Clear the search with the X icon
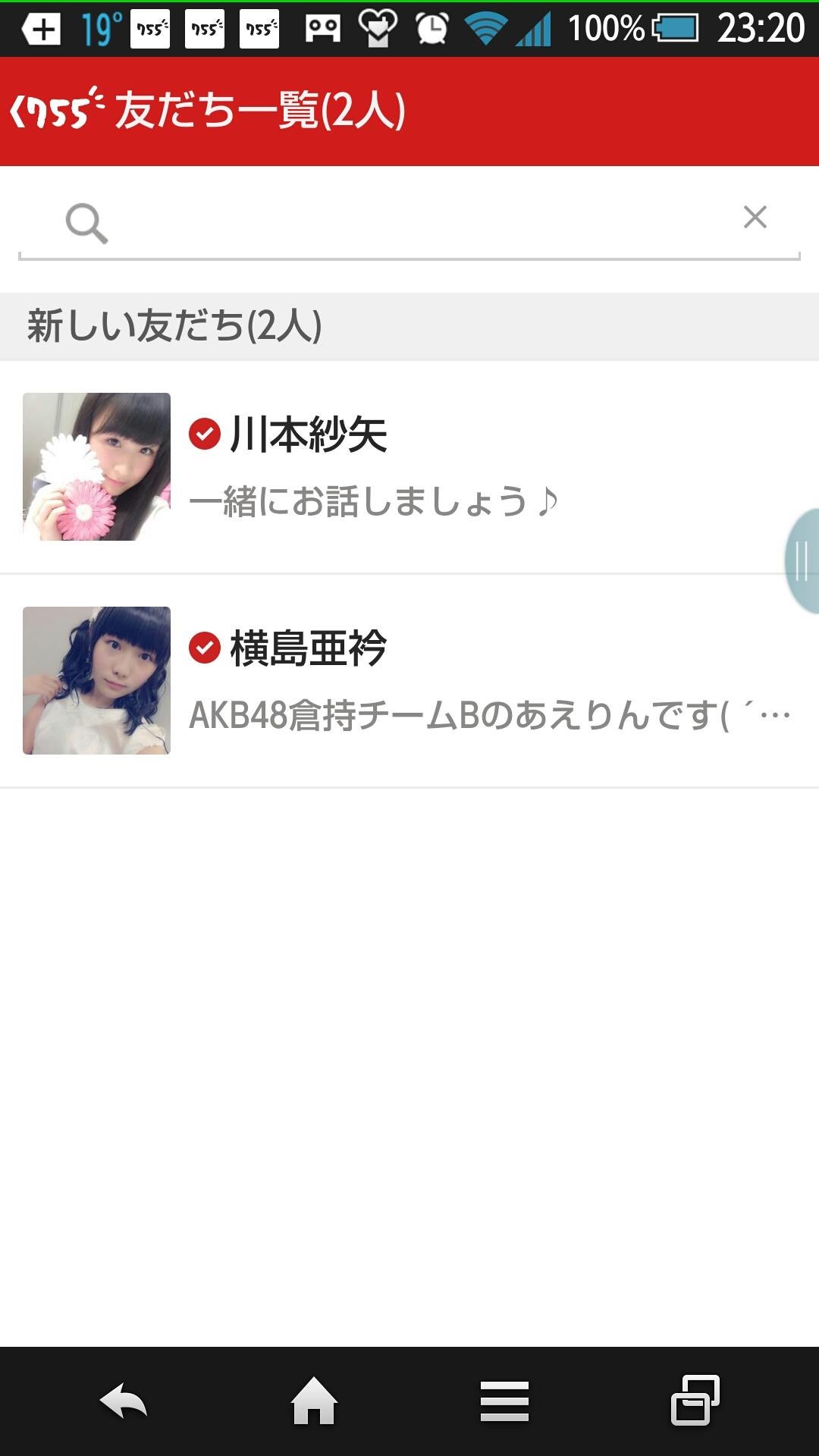Image resolution: width=819 pixels, height=1456 pixels. point(755,218)
